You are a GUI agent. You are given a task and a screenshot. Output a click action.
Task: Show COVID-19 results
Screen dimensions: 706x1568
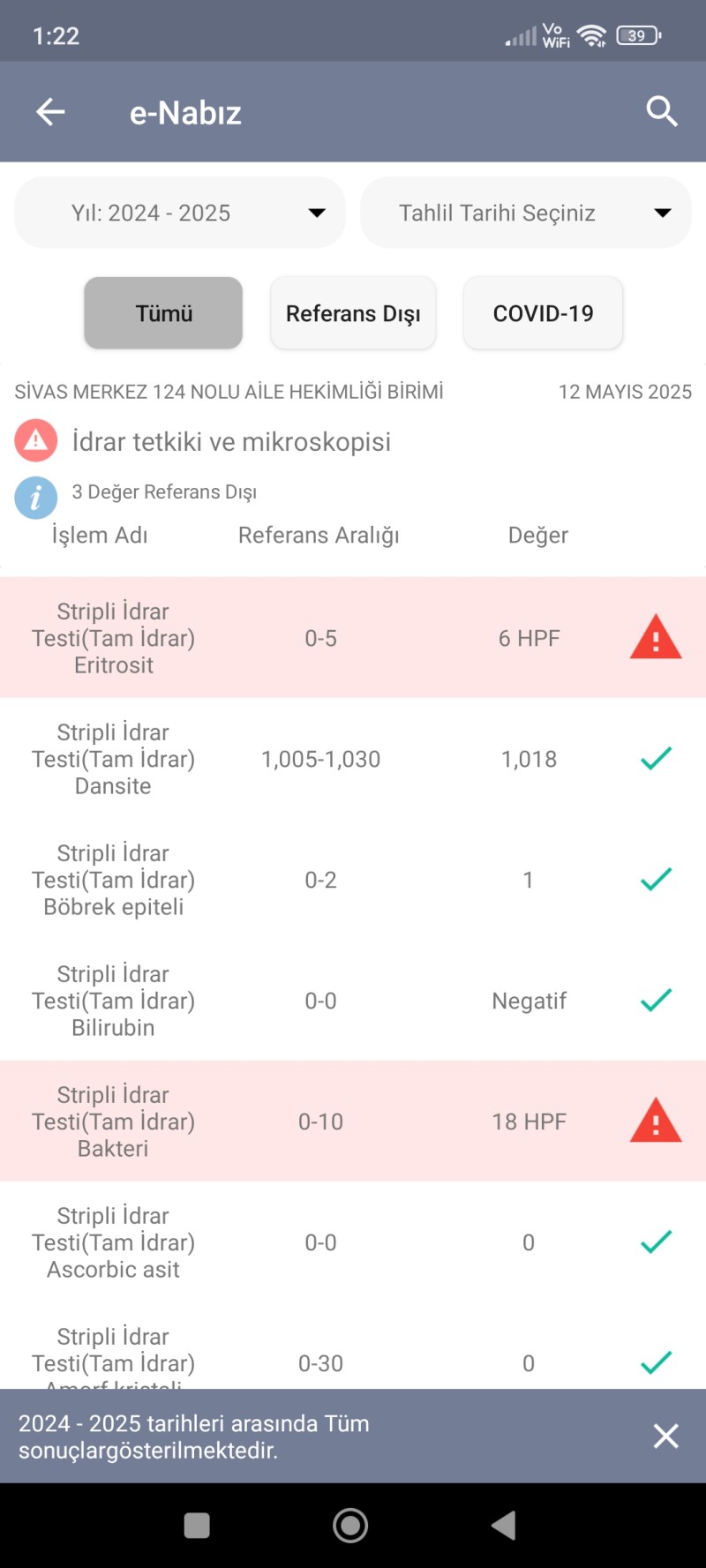543,313
